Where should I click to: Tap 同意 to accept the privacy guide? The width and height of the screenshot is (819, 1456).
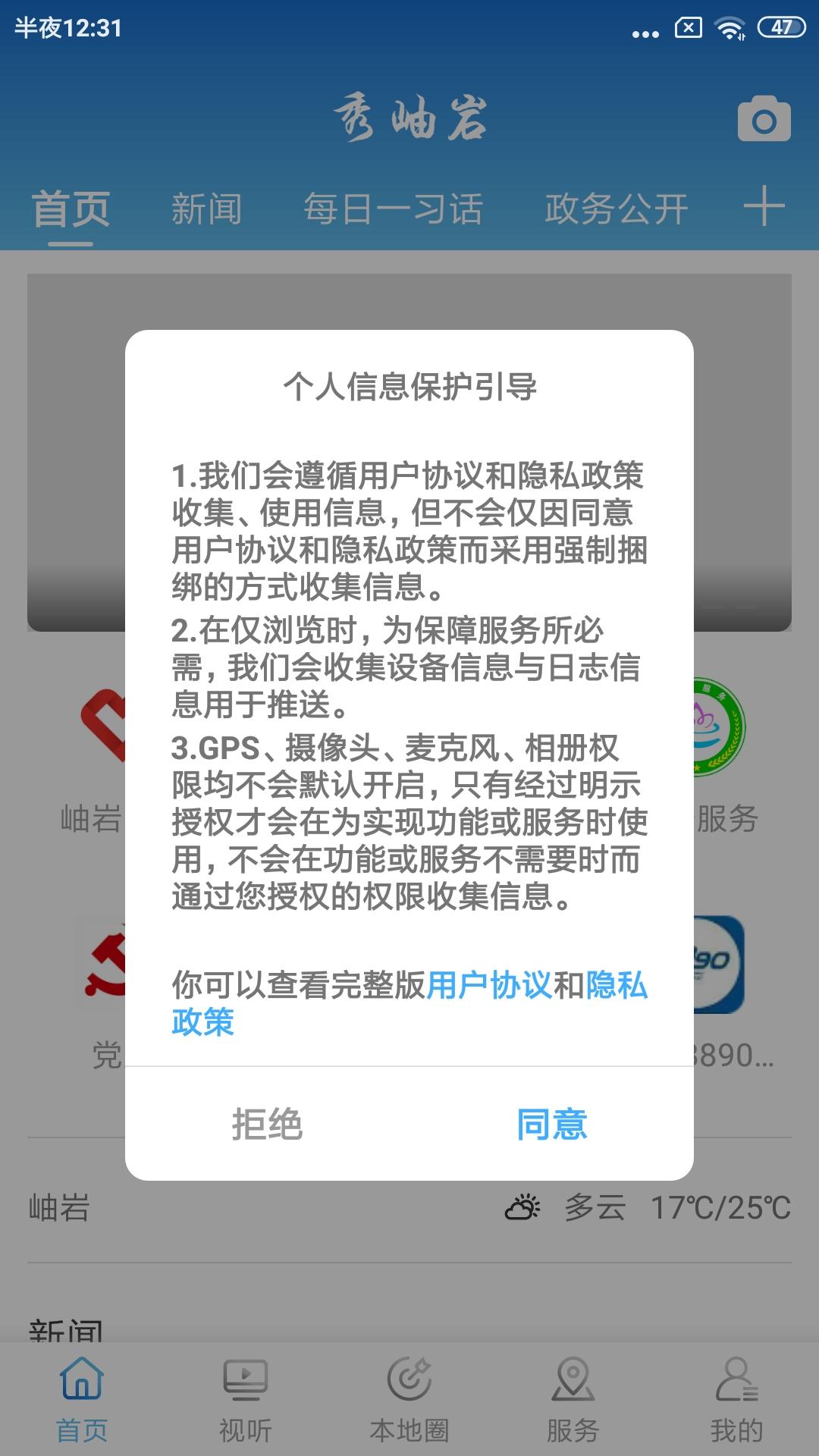coord(551,1124)
